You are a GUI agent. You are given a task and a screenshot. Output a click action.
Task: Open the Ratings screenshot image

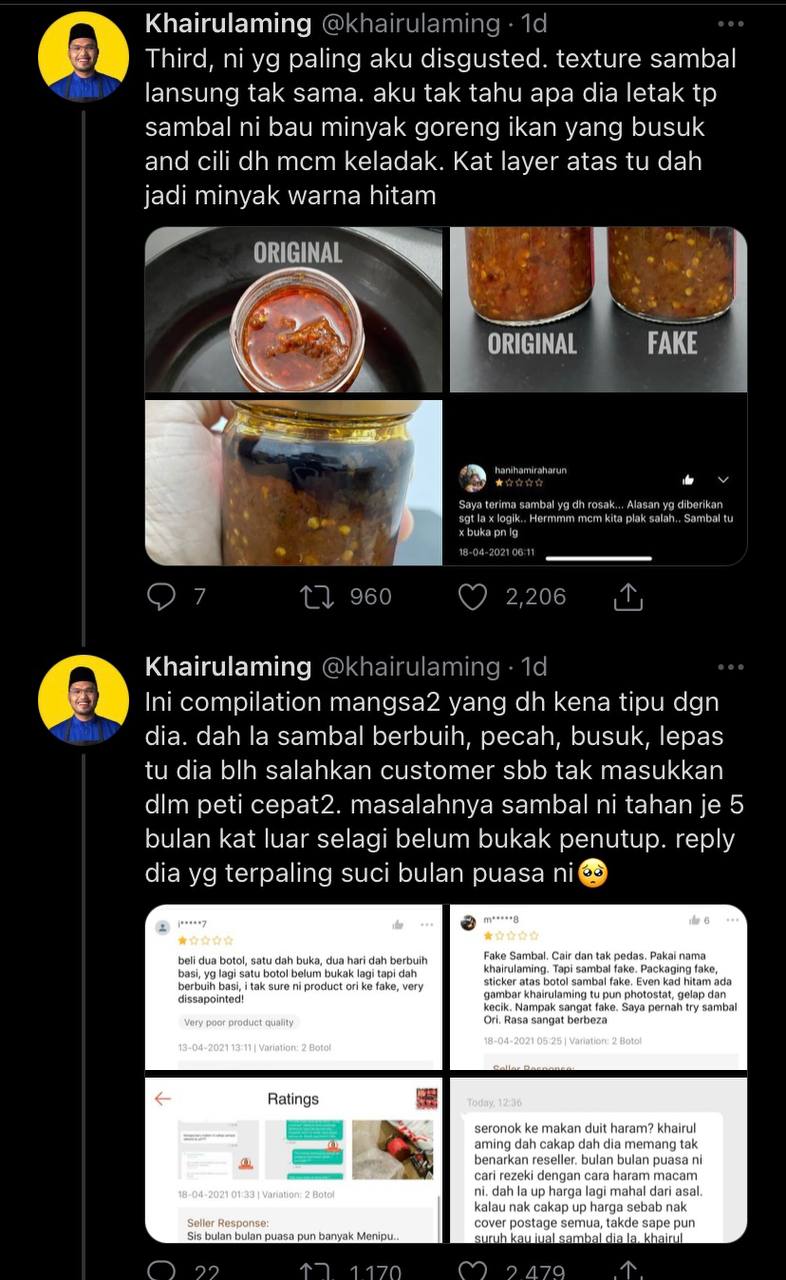pos(294,1159)
